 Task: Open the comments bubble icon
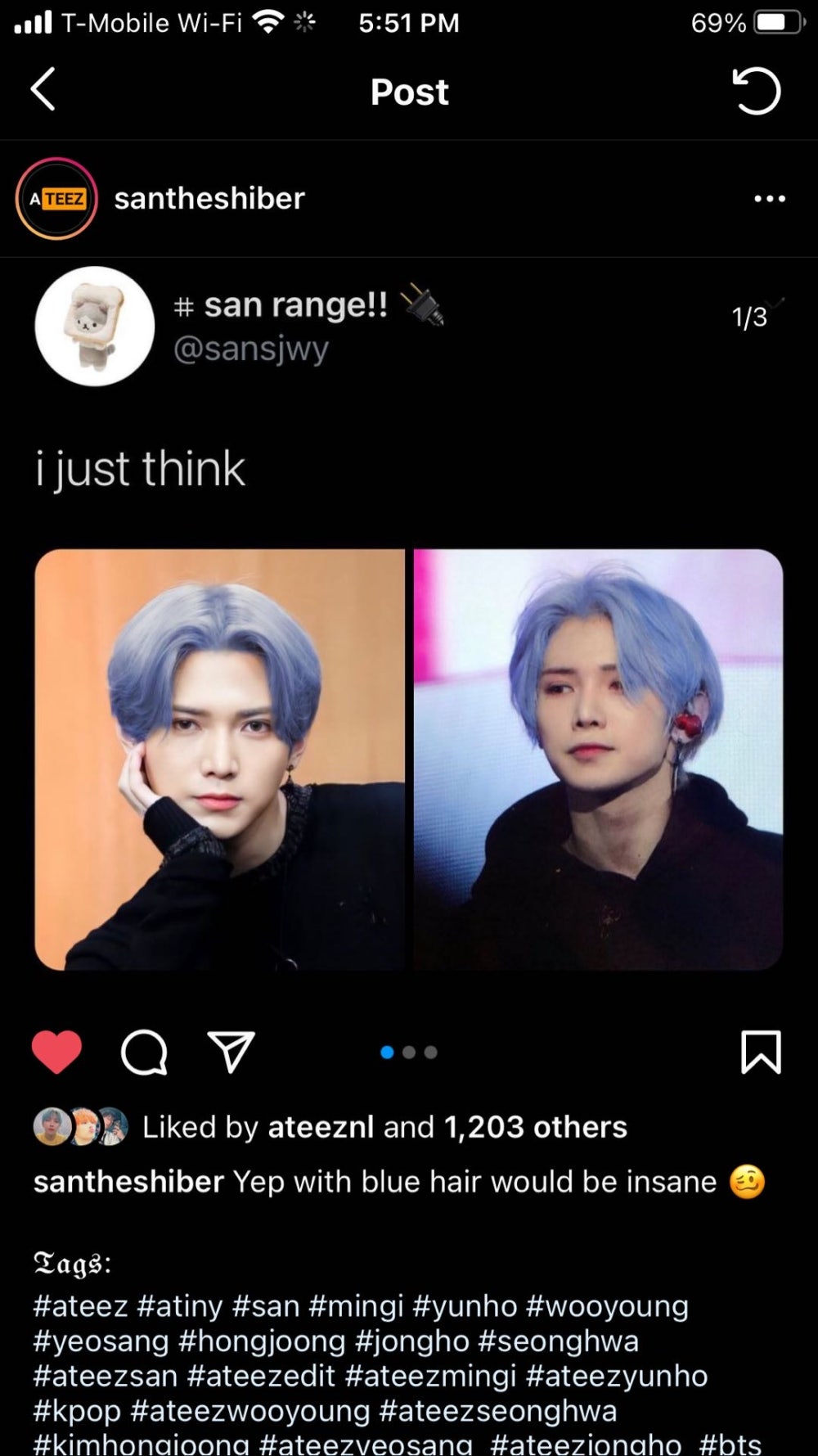144,1052
